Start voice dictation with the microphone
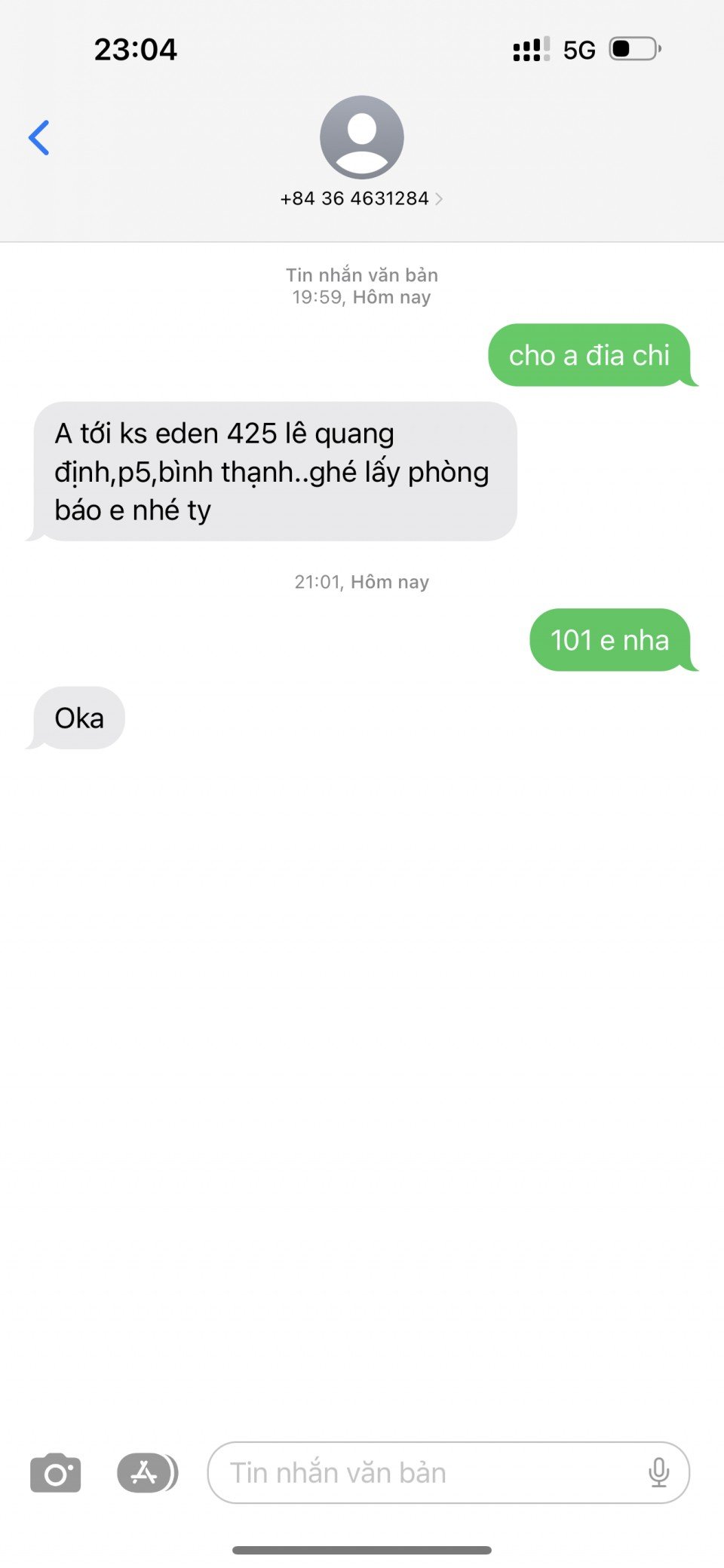724x1568 pixels. pyautogui.click(x=658, y=1472)
